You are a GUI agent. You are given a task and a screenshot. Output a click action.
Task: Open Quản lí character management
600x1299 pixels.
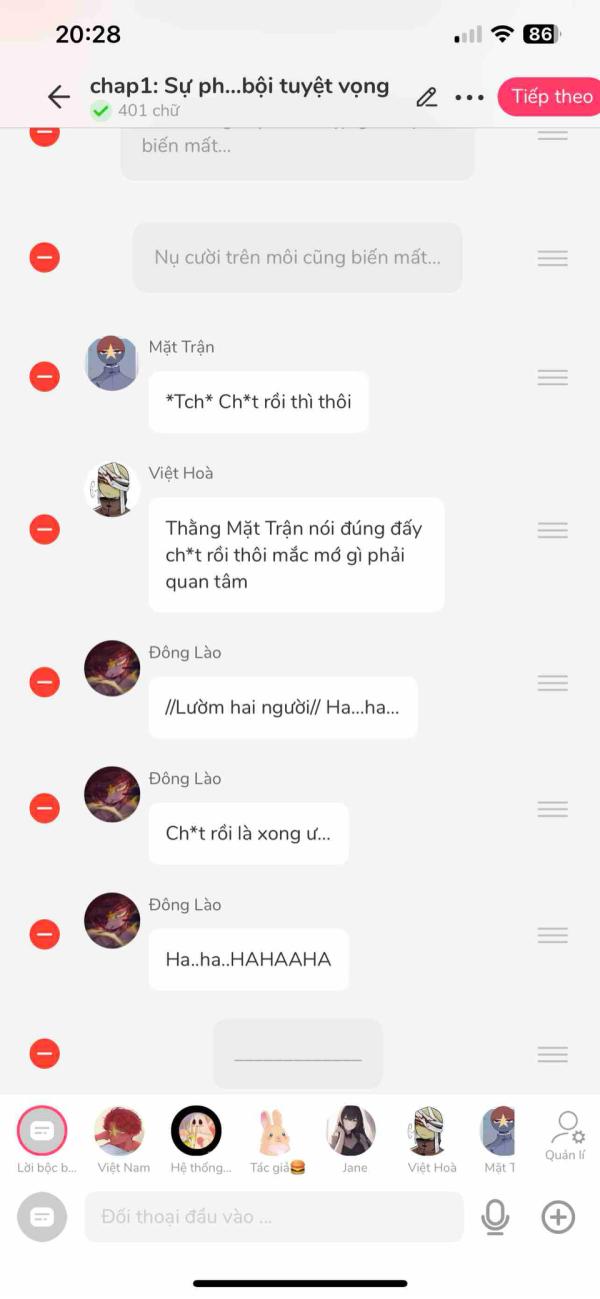point(567,1133)
